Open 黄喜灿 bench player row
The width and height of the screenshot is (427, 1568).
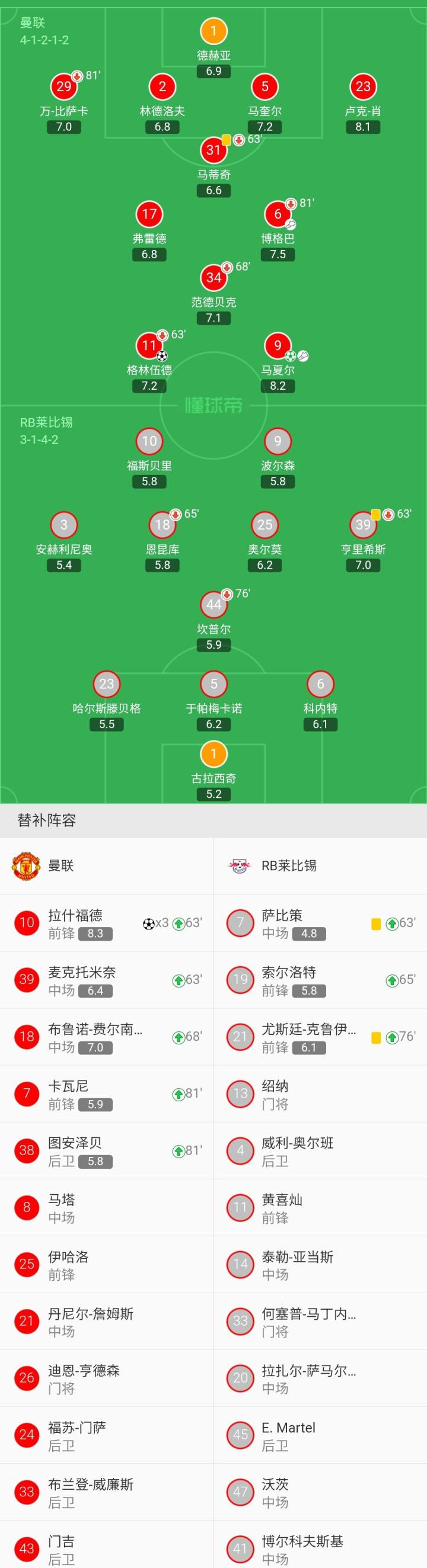[320, 1208]
